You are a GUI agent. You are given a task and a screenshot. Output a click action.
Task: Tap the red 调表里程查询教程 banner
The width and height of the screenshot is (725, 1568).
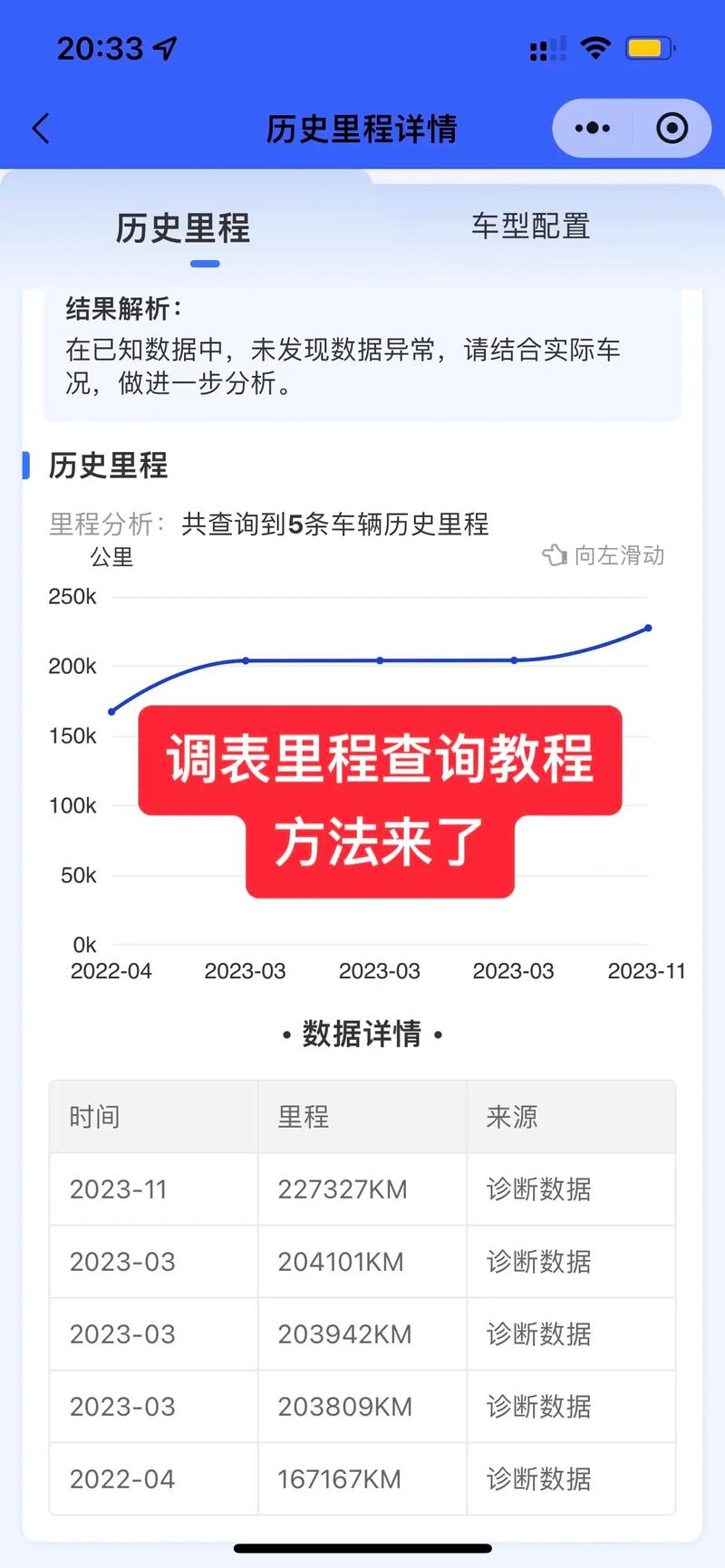[x=379, y=764]
